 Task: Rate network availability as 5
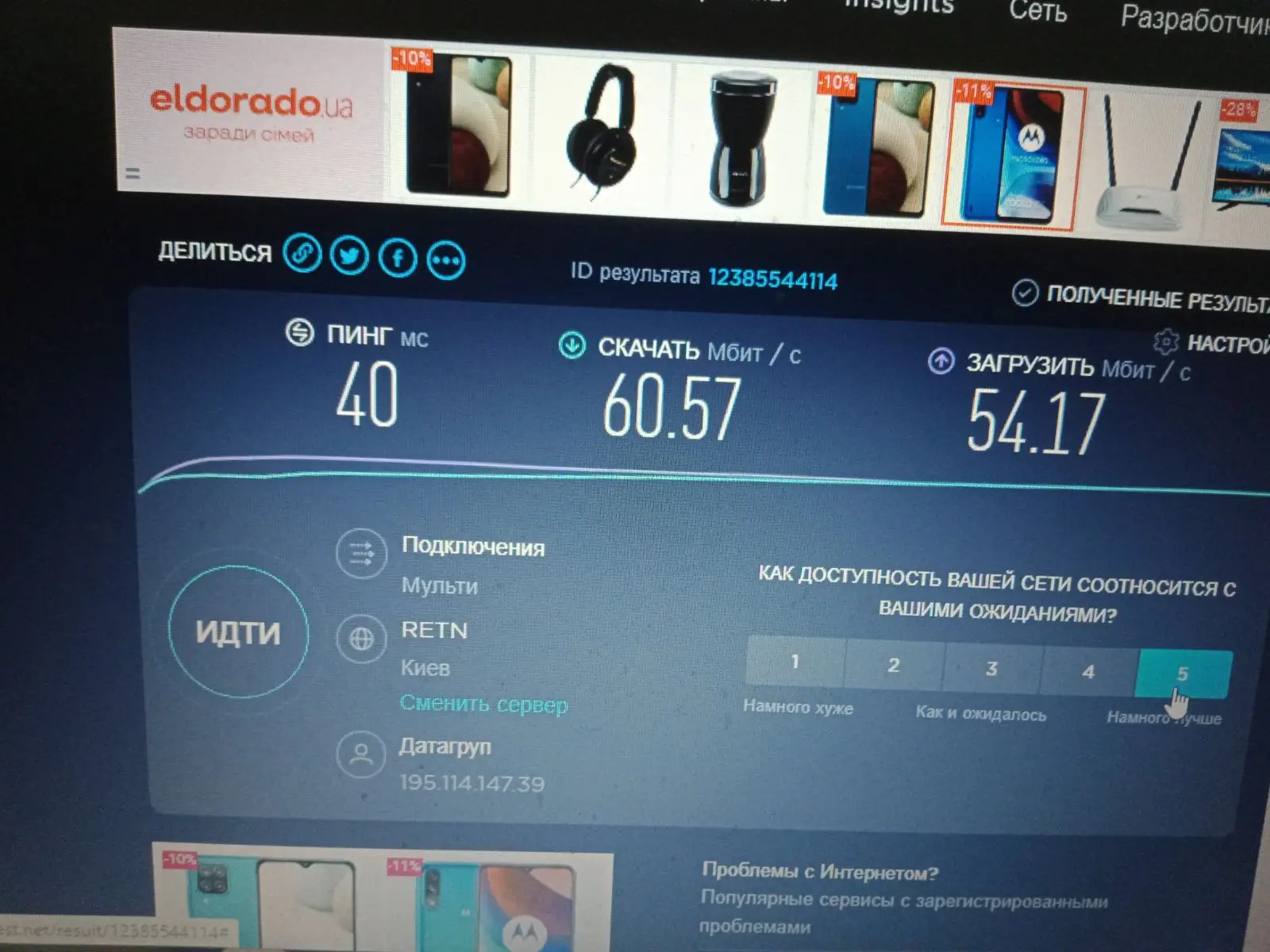pos(1183,674)
